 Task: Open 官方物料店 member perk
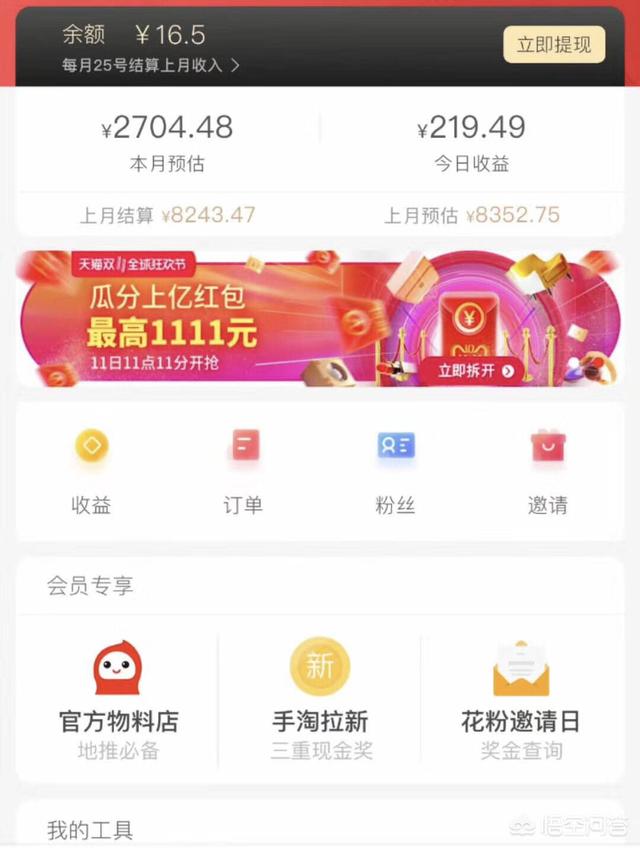click(118, 700)
